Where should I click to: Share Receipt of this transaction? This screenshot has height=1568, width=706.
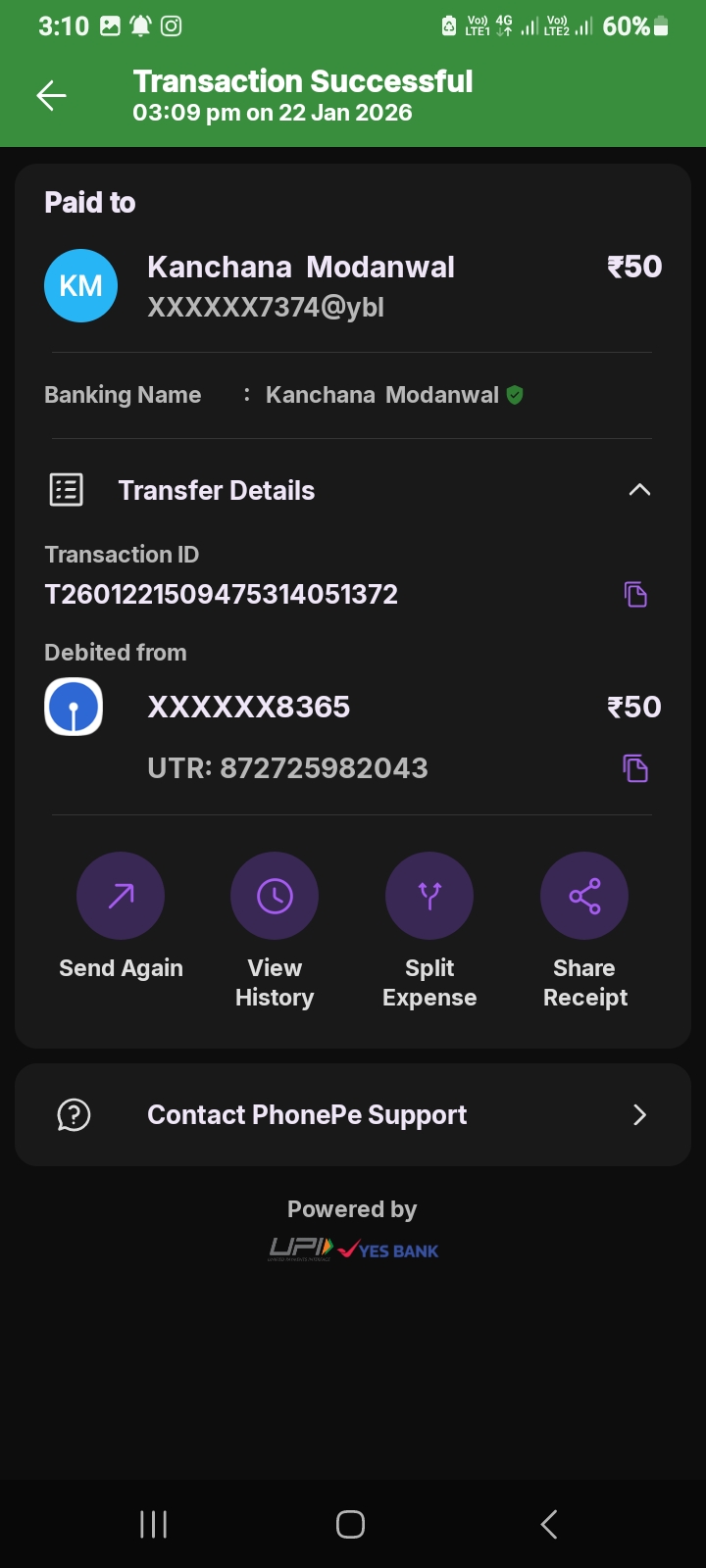584,896
